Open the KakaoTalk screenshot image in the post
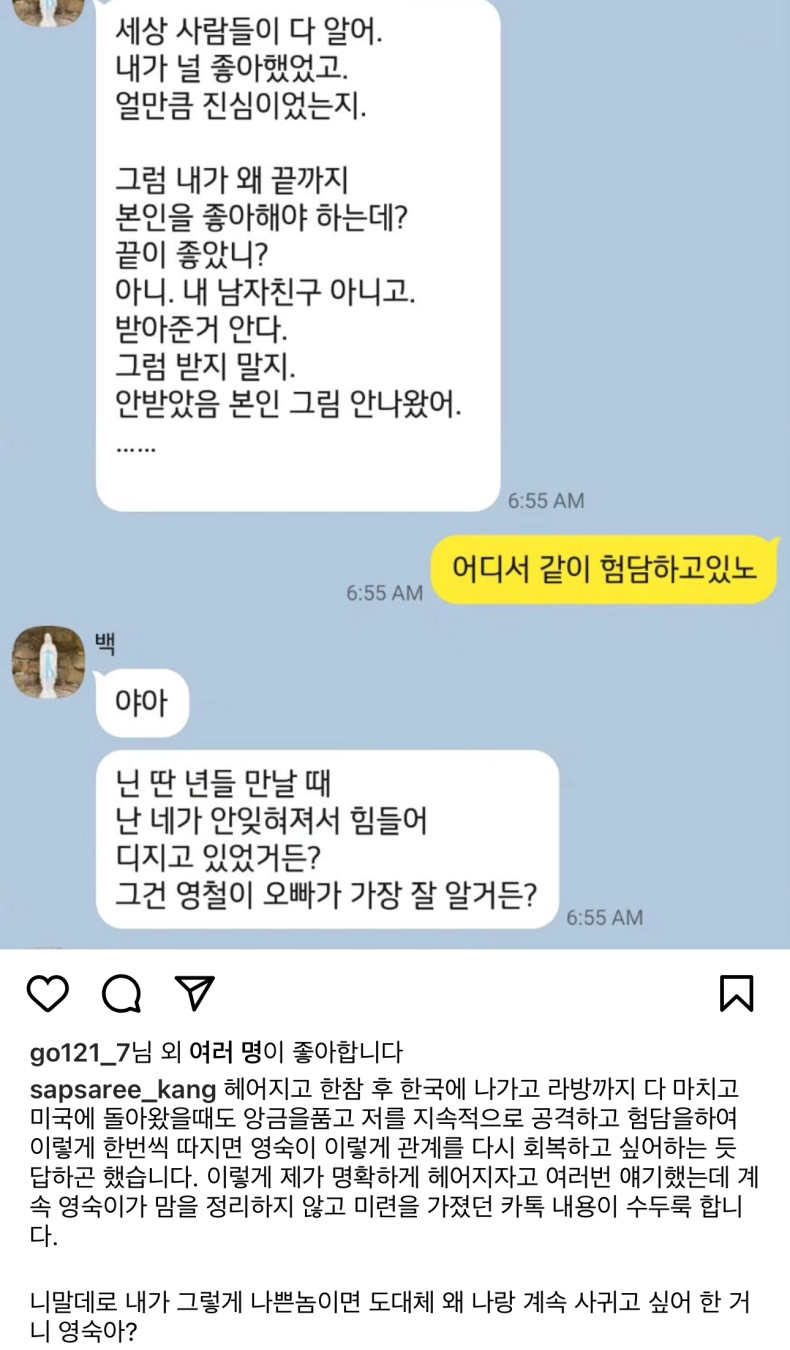 tap(395, 470)
